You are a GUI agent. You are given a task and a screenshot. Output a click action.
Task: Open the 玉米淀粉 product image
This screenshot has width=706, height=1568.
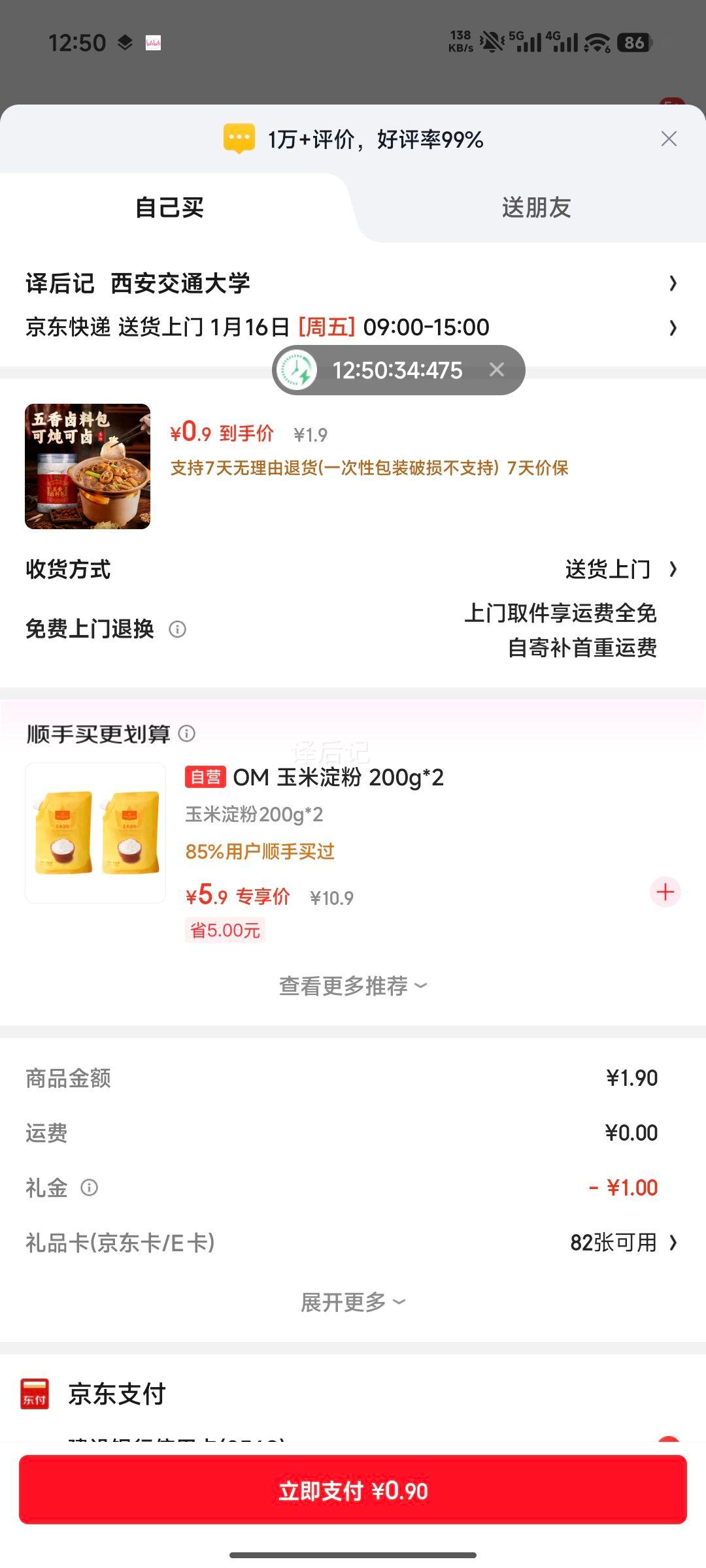(95, 833)
